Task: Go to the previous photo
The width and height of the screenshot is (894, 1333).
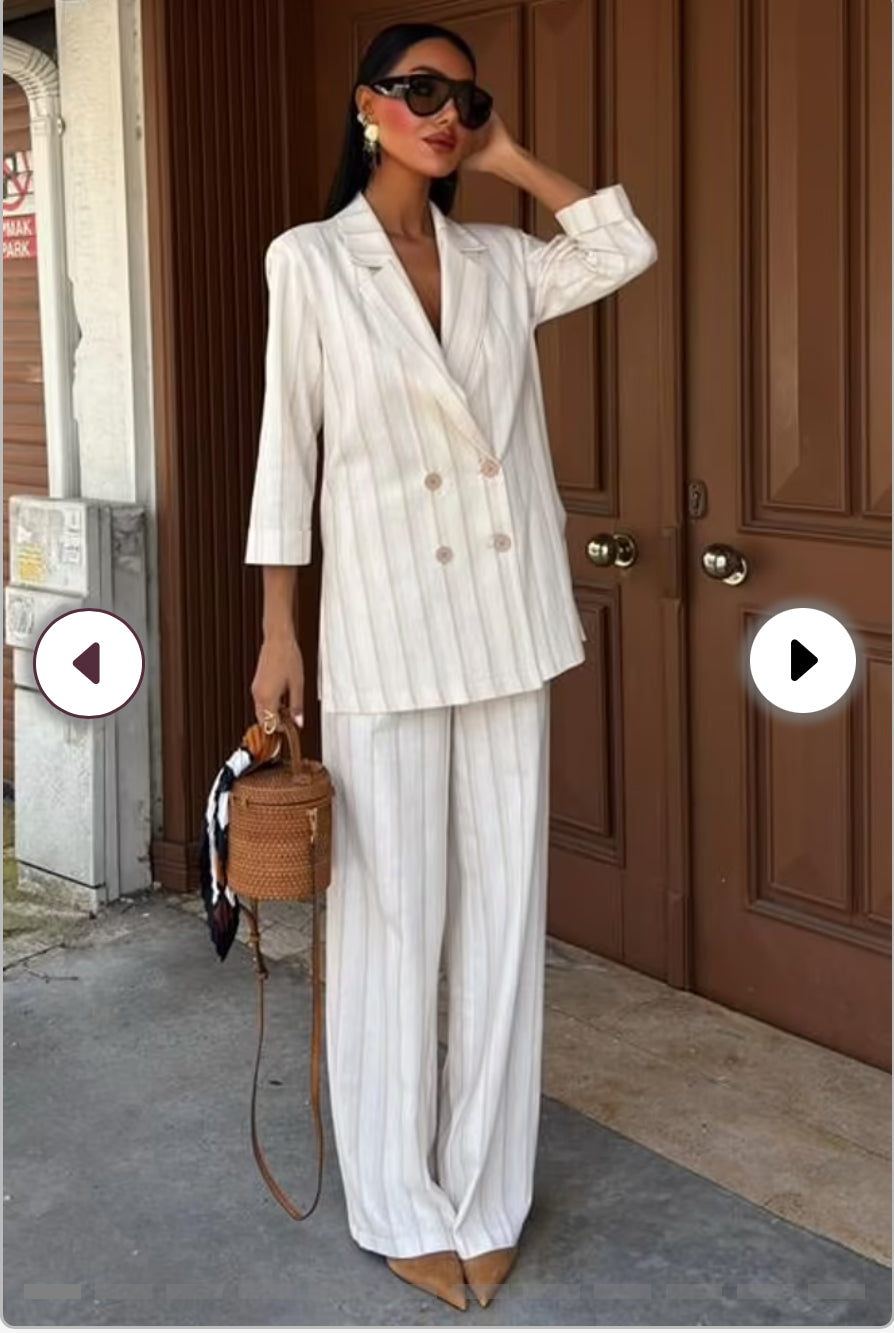Action: click(x=89, y=663)
